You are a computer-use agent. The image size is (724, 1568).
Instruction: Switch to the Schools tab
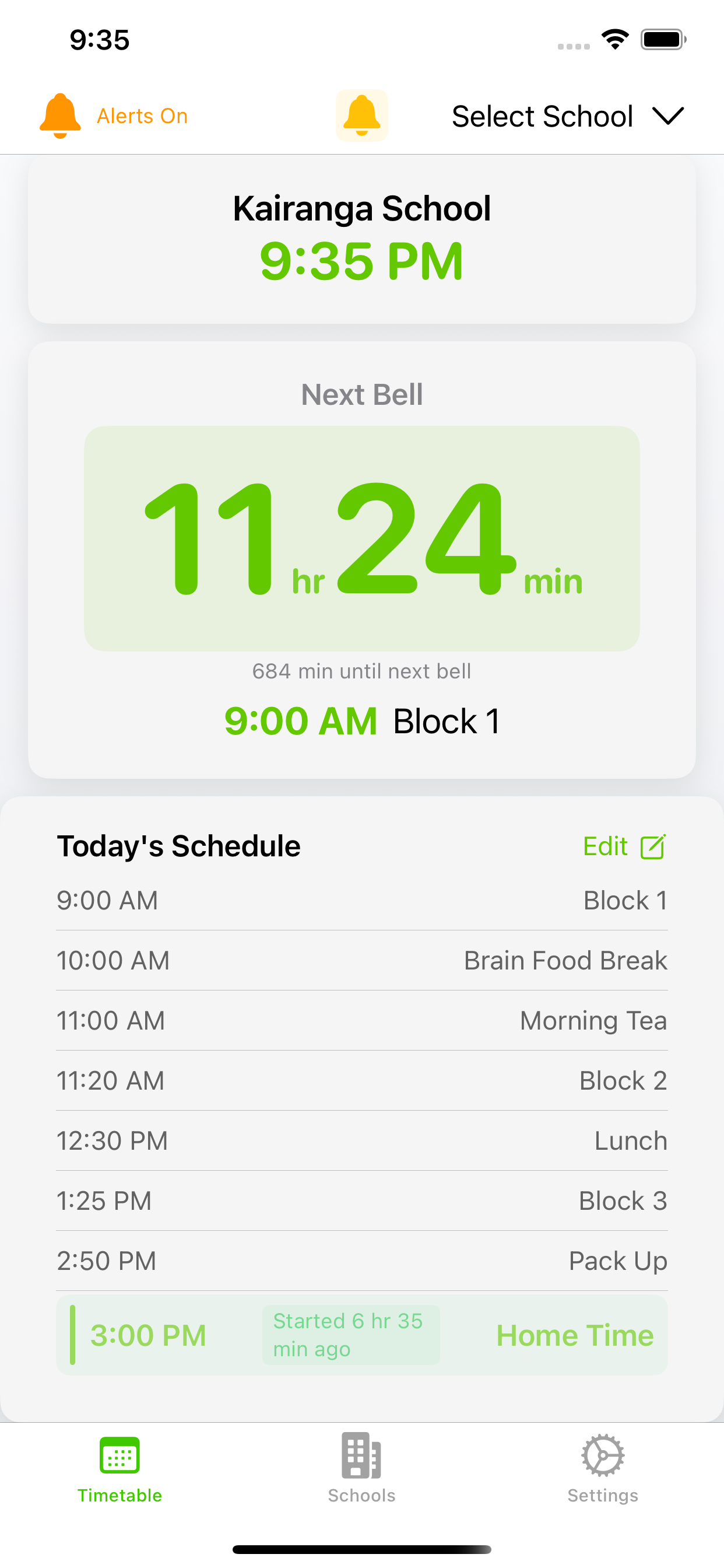(361, 1468)
